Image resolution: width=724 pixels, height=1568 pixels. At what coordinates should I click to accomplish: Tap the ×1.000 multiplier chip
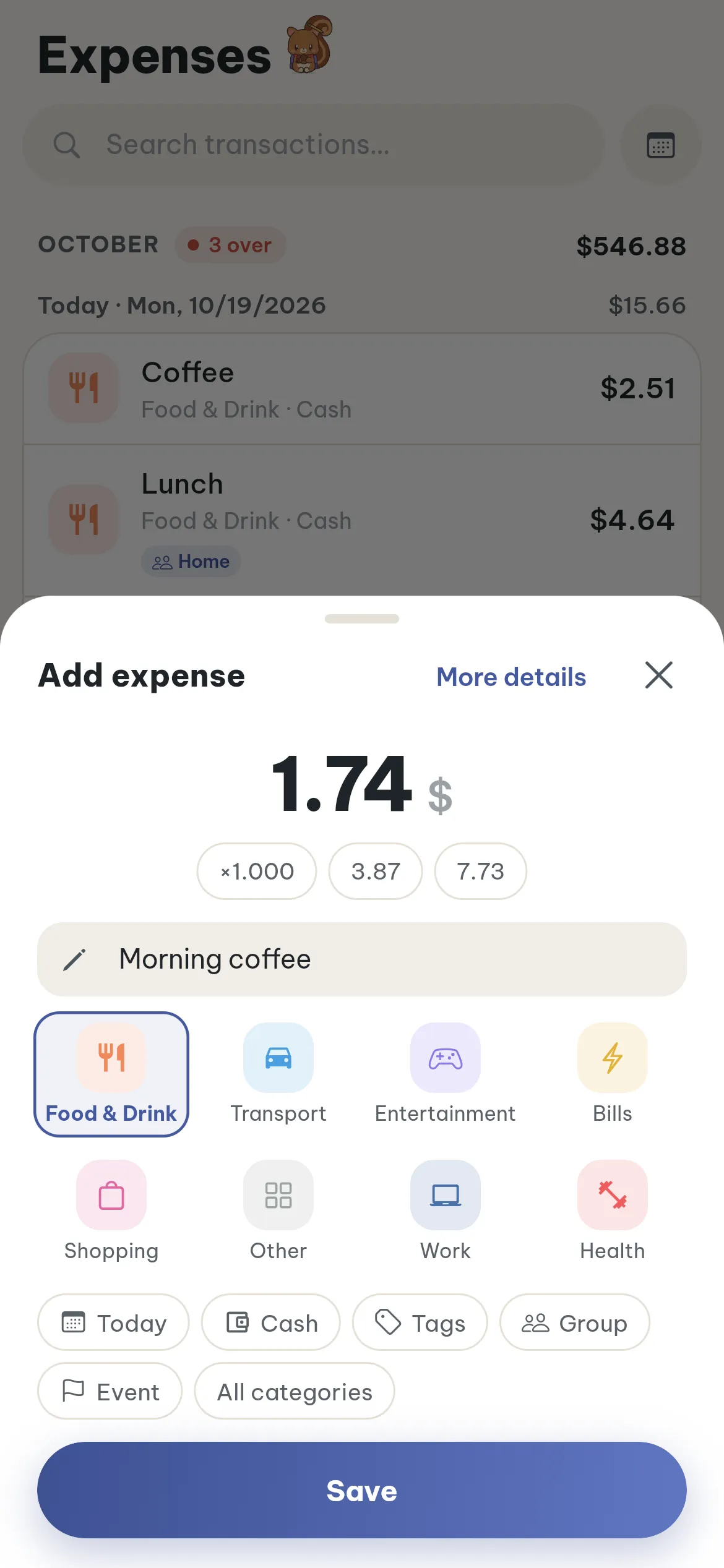257,871
